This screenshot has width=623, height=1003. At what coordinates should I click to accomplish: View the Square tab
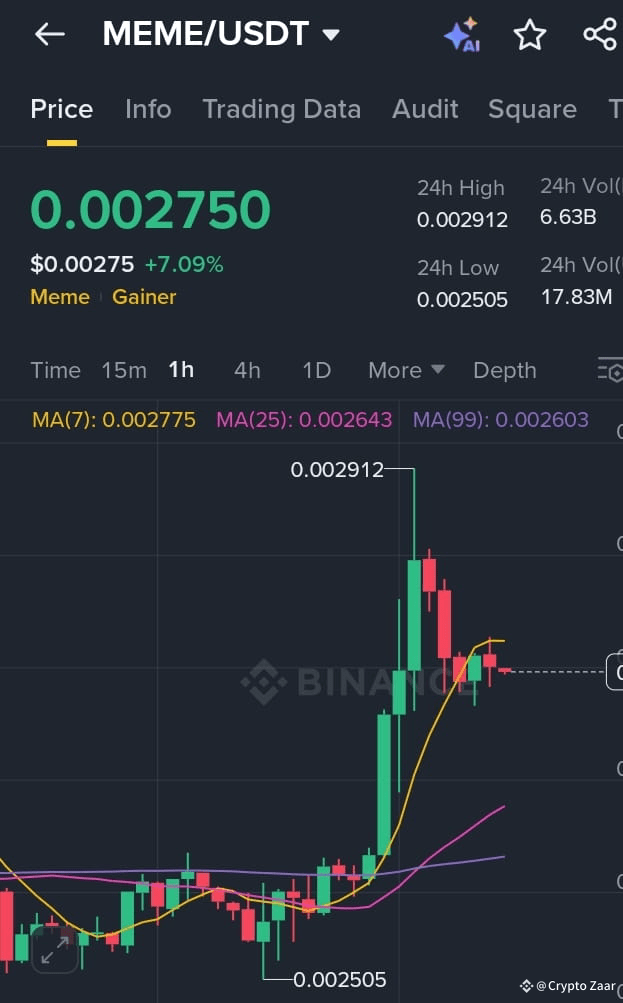coord(532,109)
